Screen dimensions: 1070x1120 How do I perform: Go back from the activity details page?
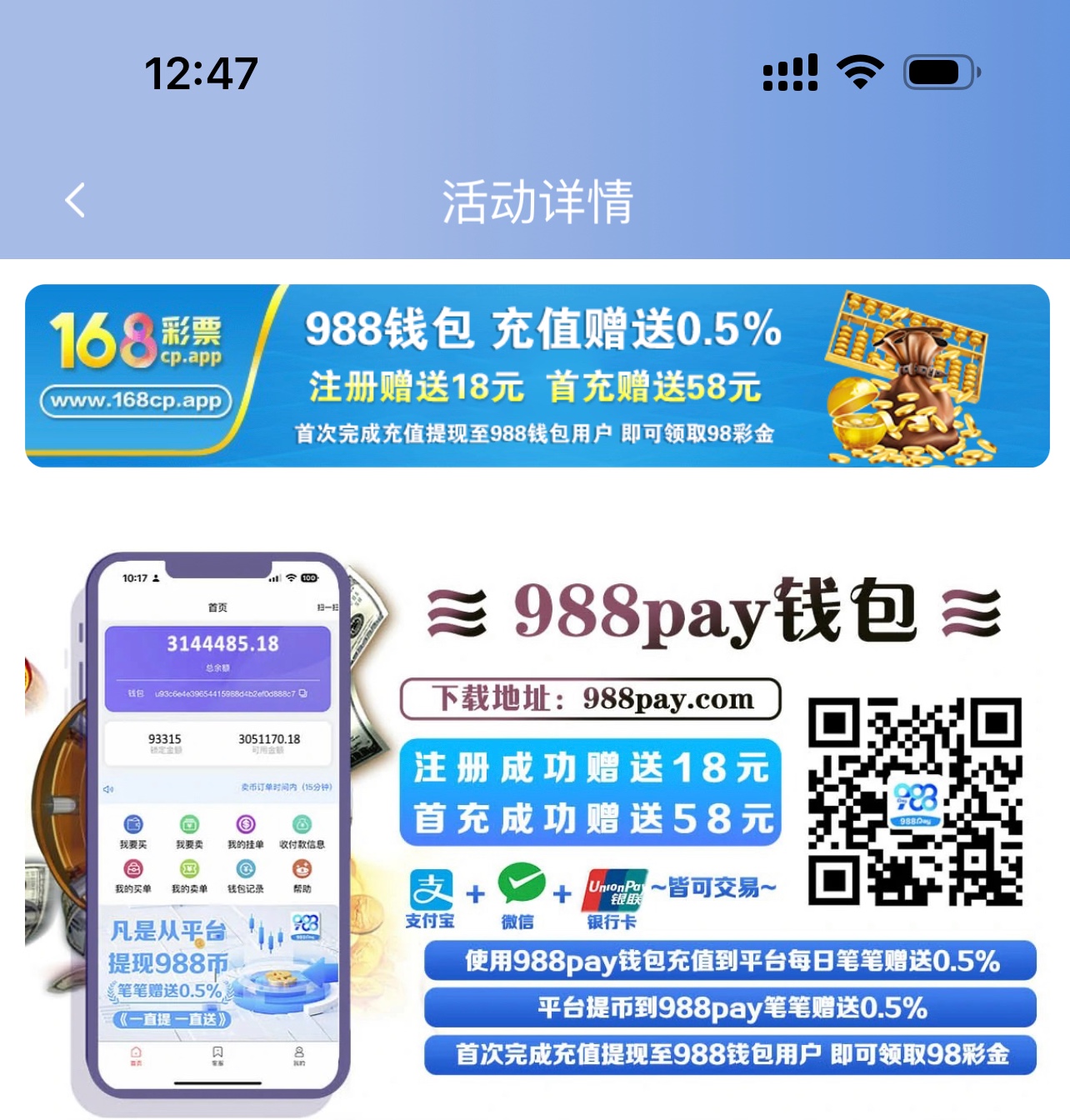pos(75,200)
